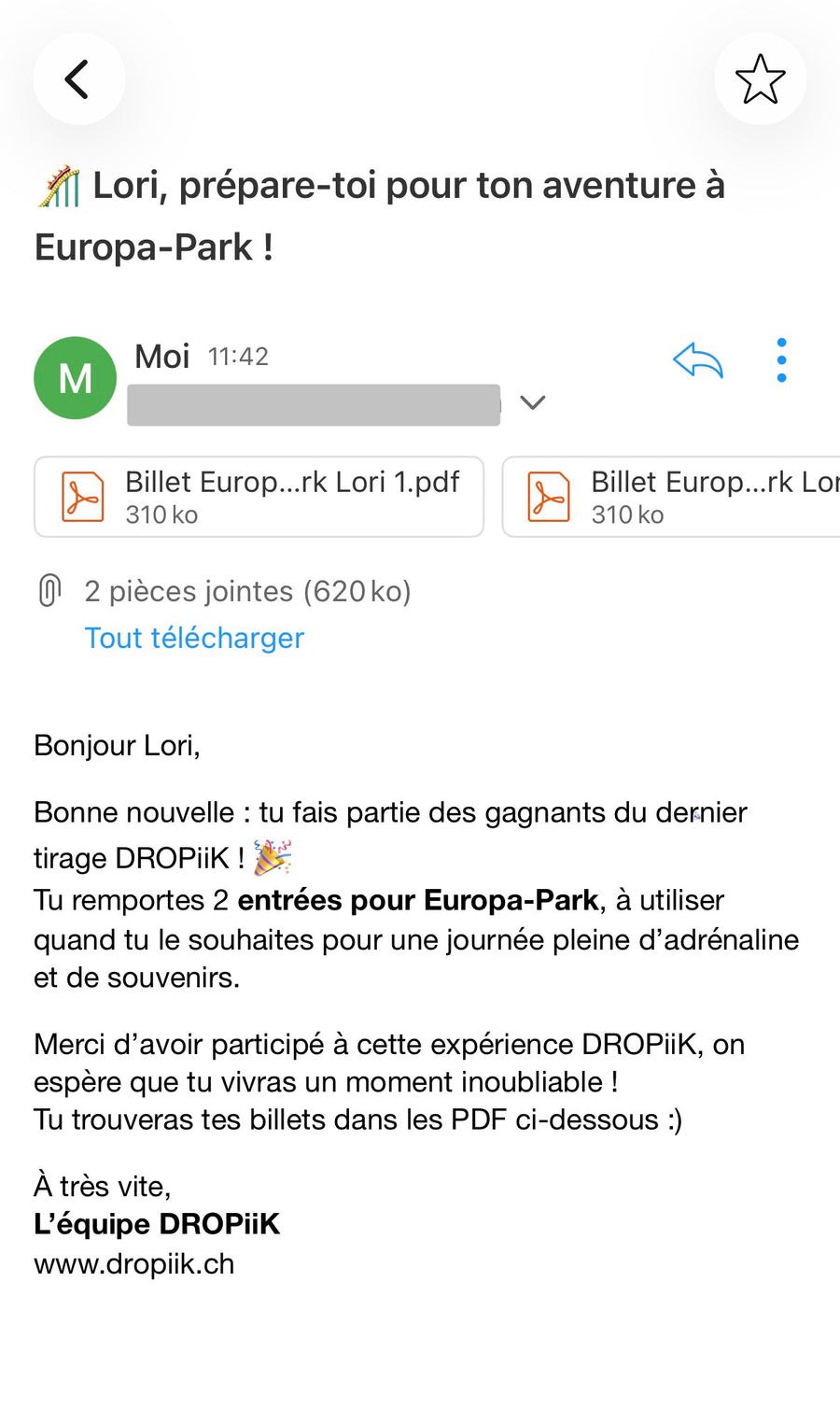This screenshot has height=1422, width=840.
Task: Tap the sender name Moi
Action: point(161,355)
